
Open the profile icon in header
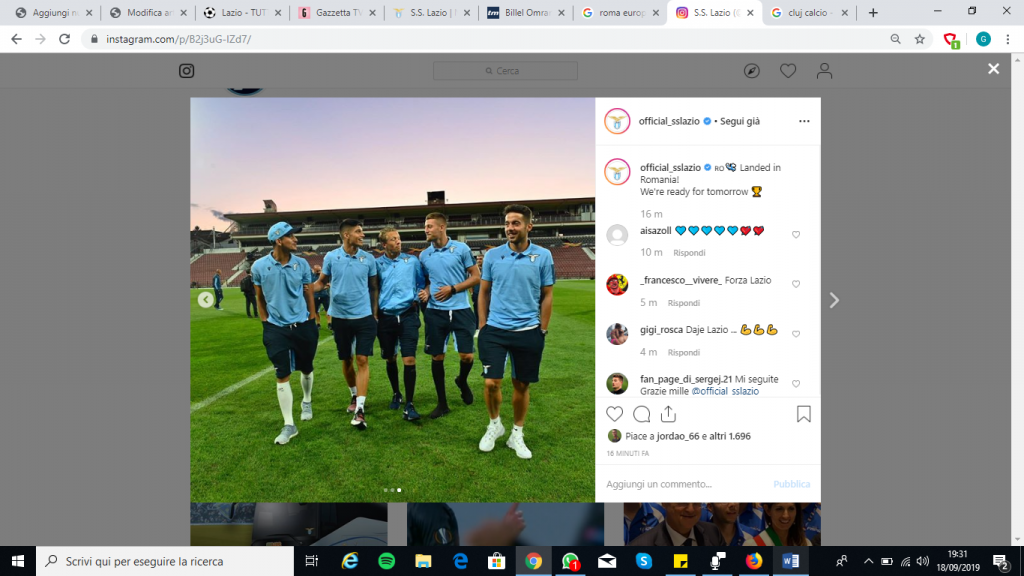click(824, 71)
